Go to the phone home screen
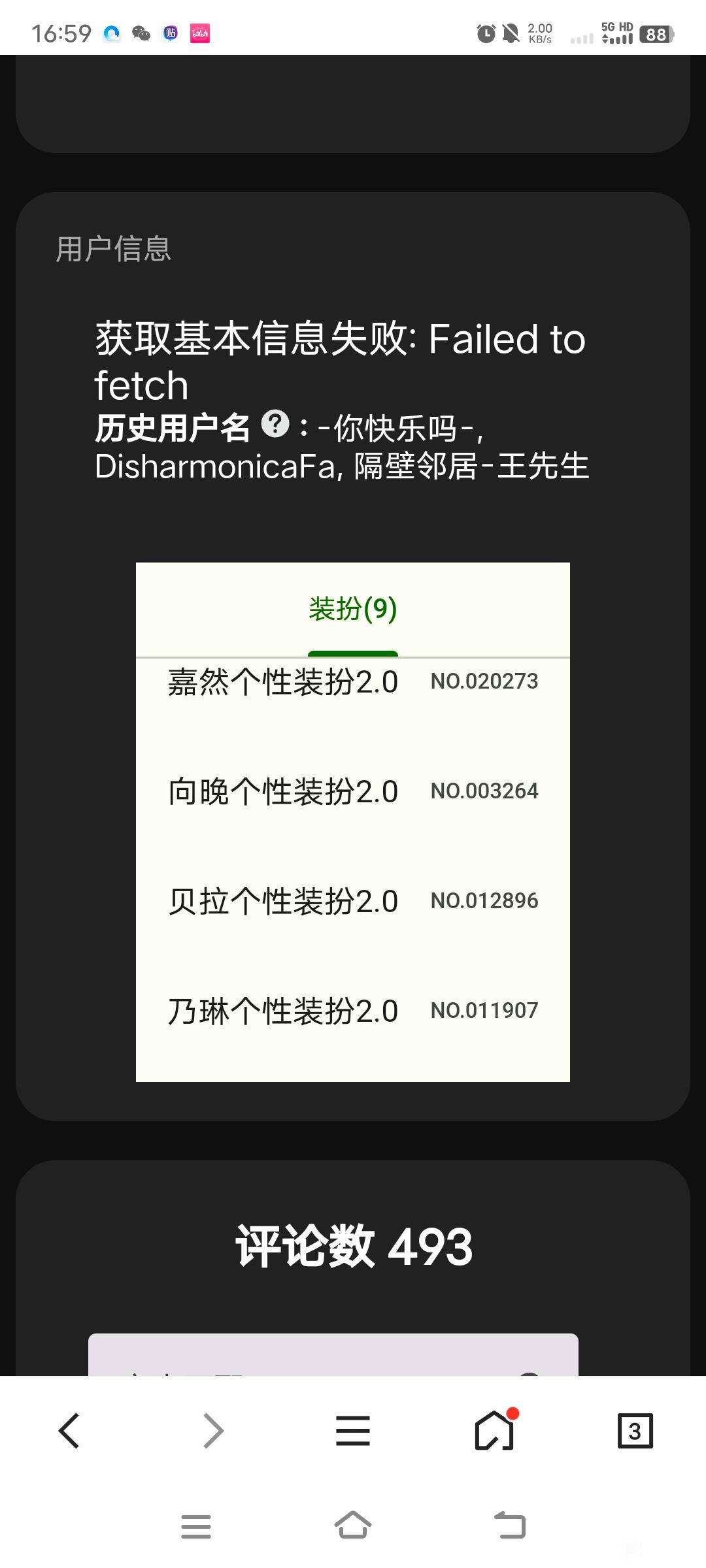706x1568 pixels. 353,1526
